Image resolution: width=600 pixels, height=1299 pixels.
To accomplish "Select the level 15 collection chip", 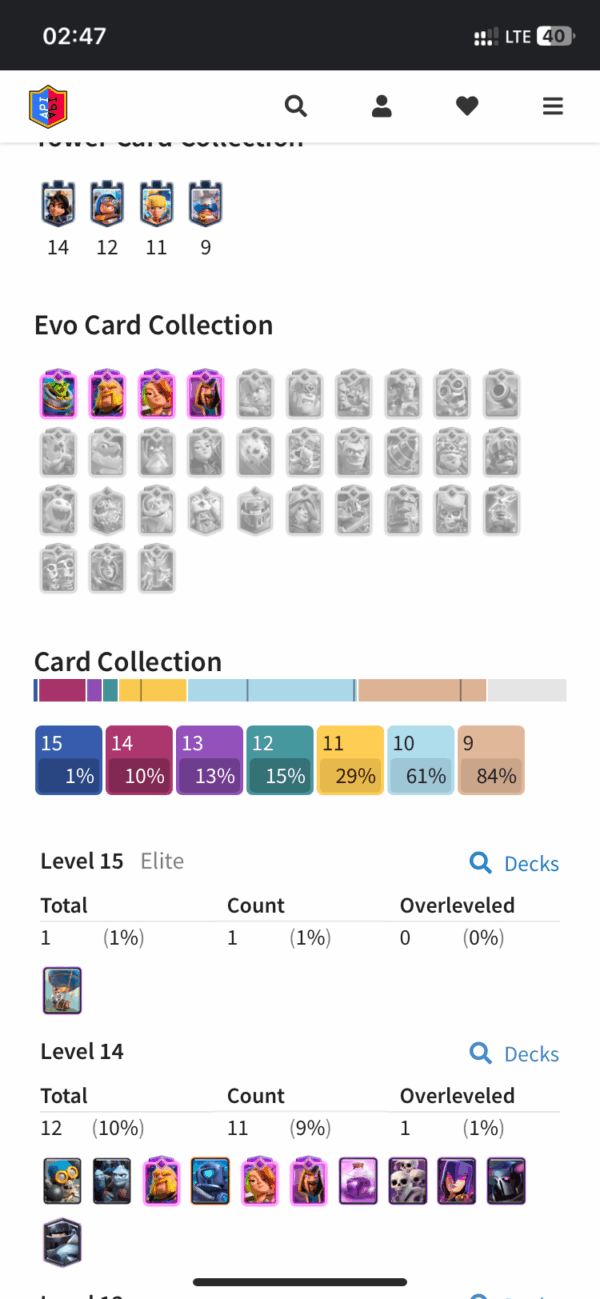I will (69, 760).
